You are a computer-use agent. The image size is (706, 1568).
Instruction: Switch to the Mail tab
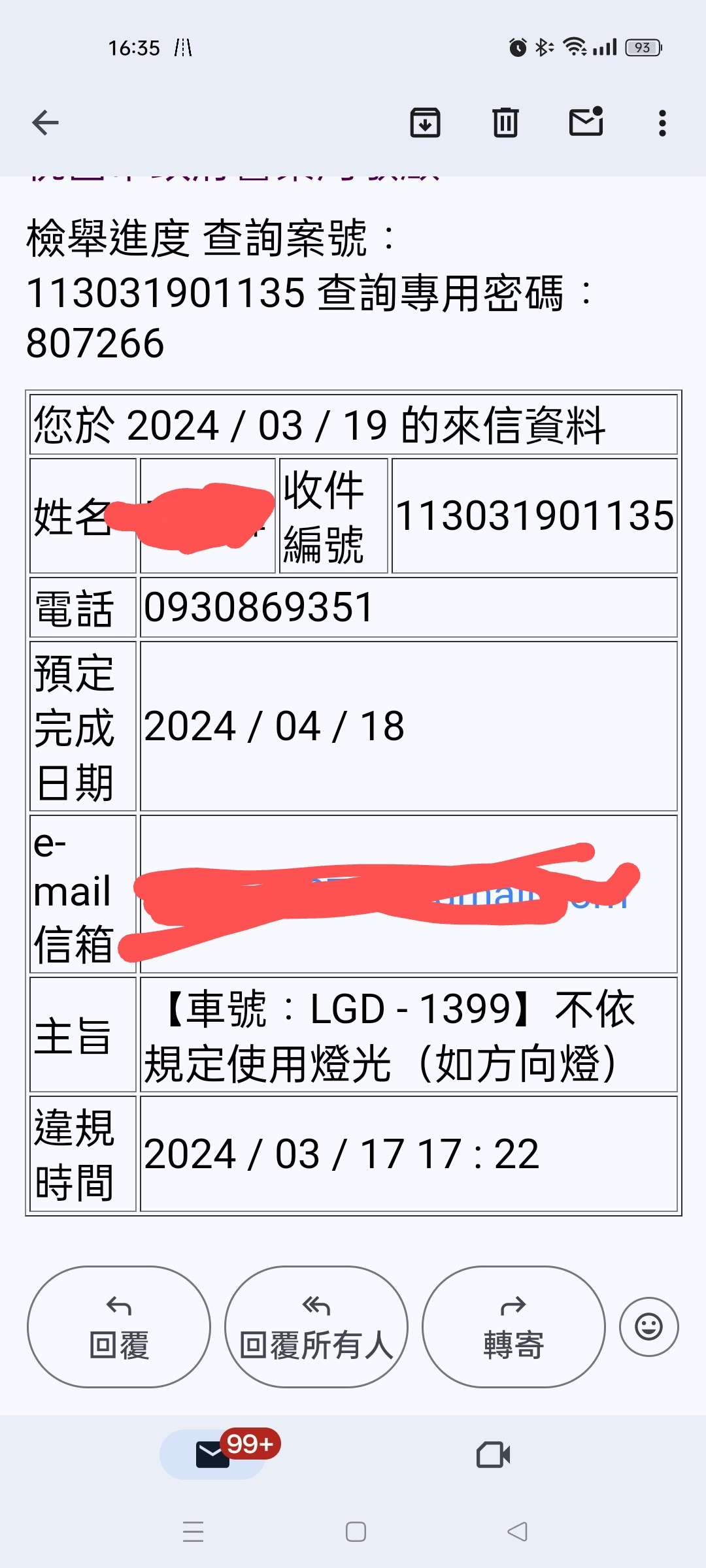click(213, 1454)
